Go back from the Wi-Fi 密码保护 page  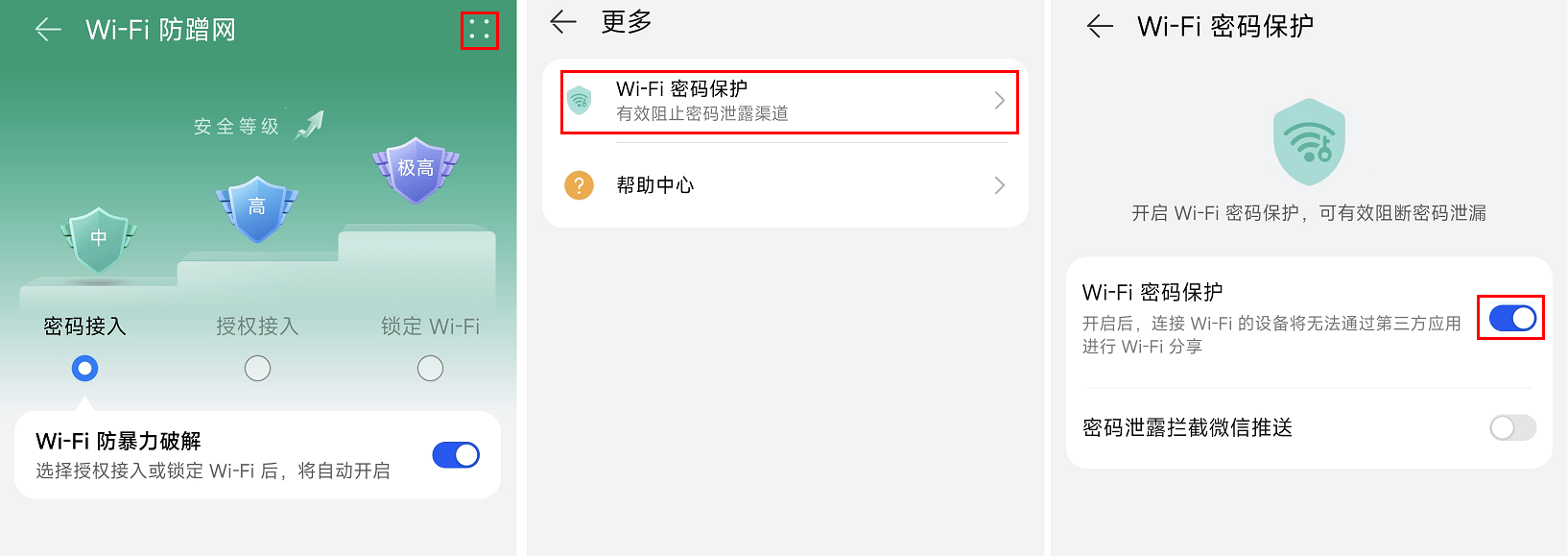coord(1100,27)
